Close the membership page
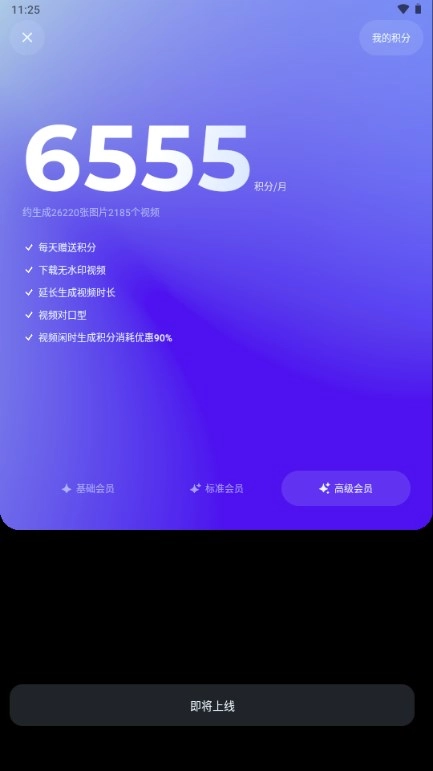Screen dimensions: 433x771 click(x=27, y=37)
